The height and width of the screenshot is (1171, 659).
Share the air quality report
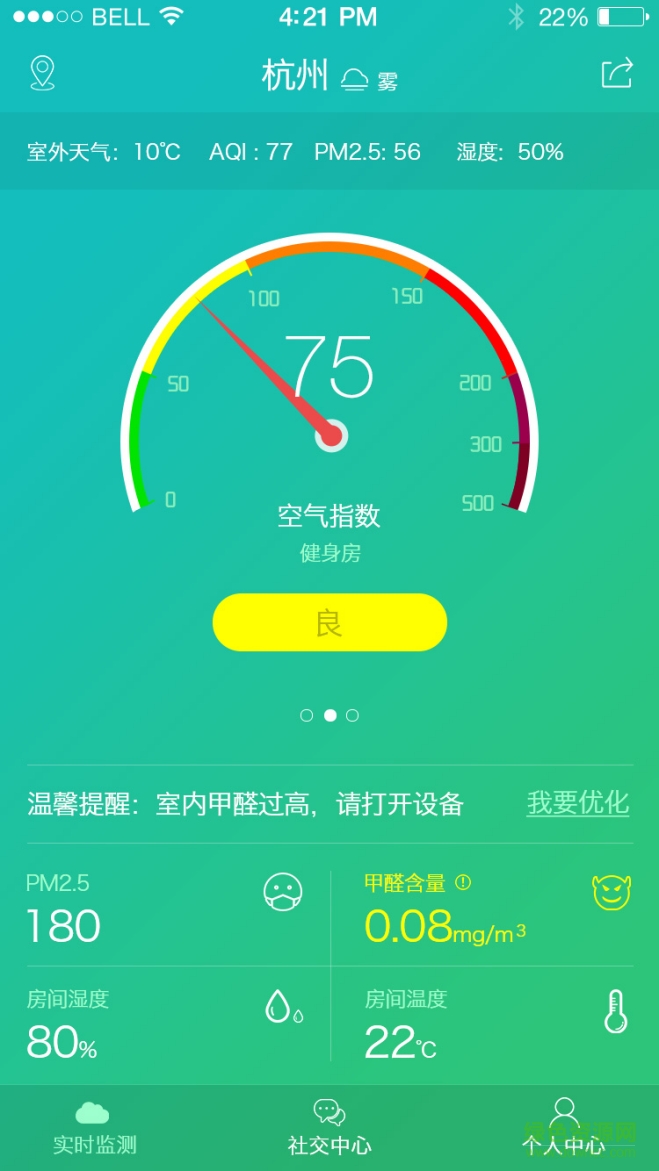[617, 73]
